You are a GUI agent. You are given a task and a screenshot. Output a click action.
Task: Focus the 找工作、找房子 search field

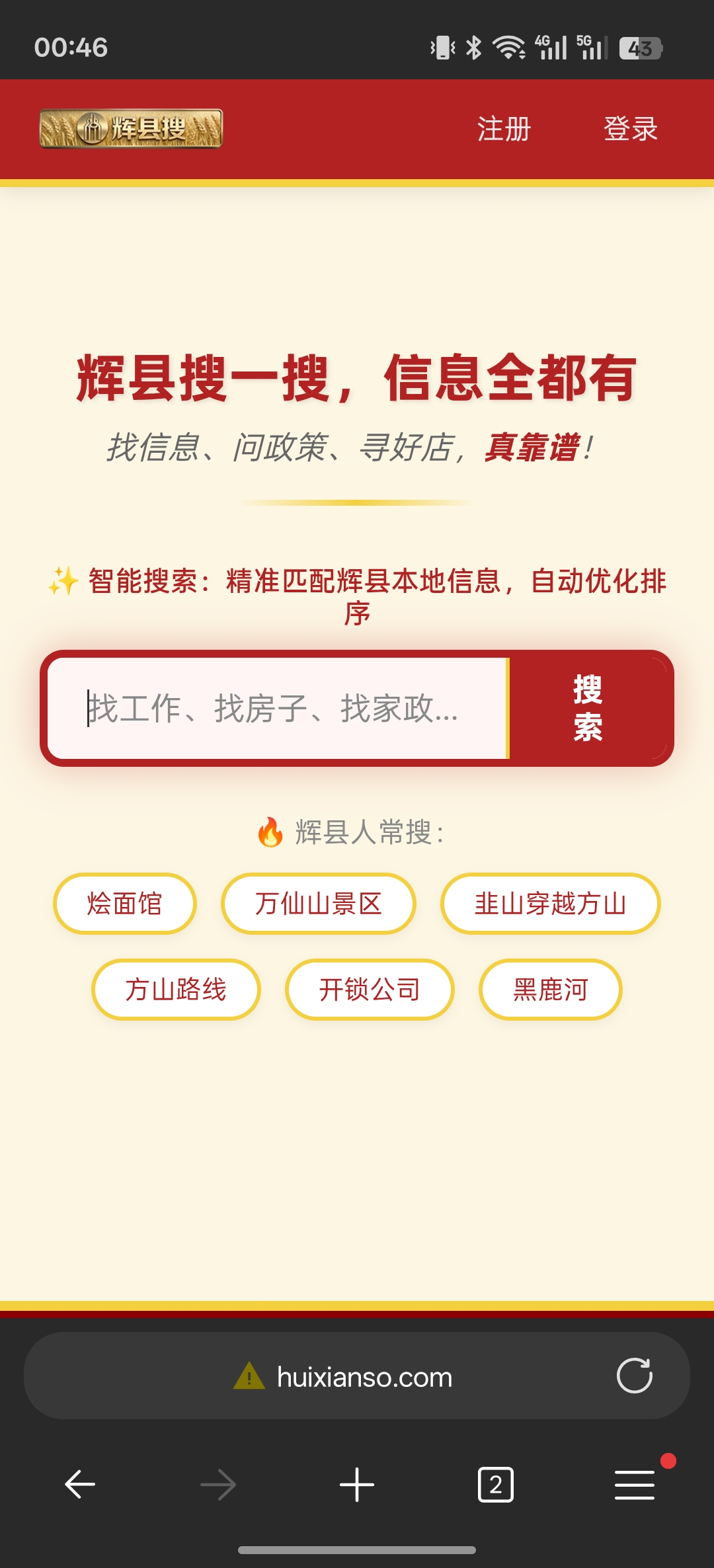278,709
